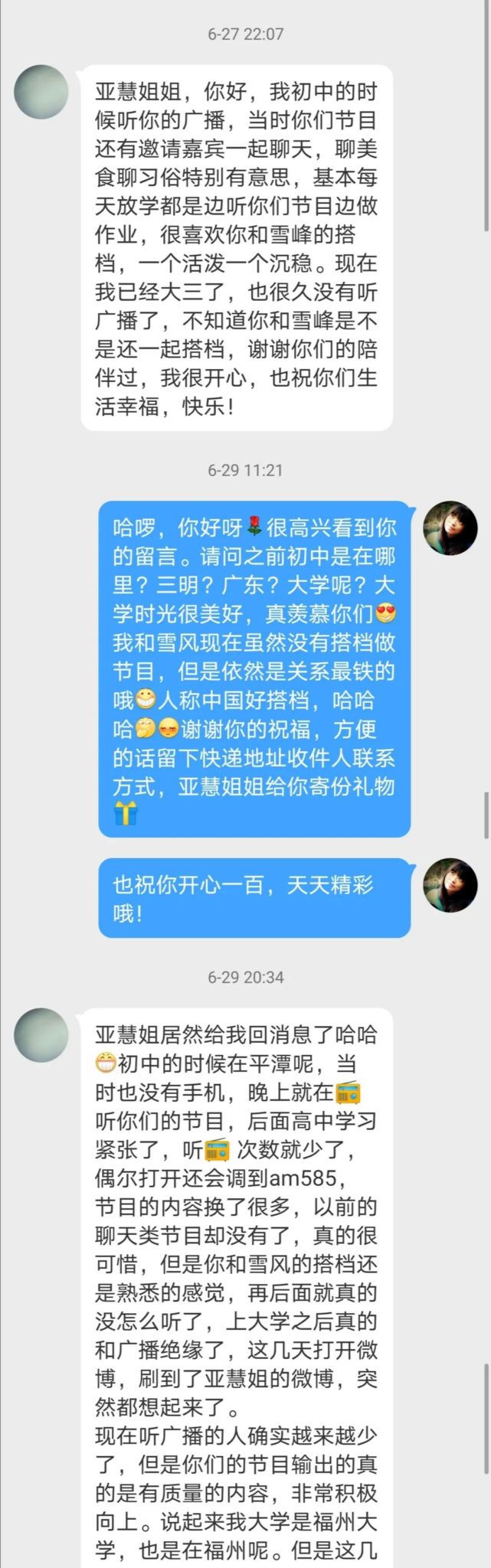View profile from avatar beside "也祝你开心一百"

(x=450, y=885)
